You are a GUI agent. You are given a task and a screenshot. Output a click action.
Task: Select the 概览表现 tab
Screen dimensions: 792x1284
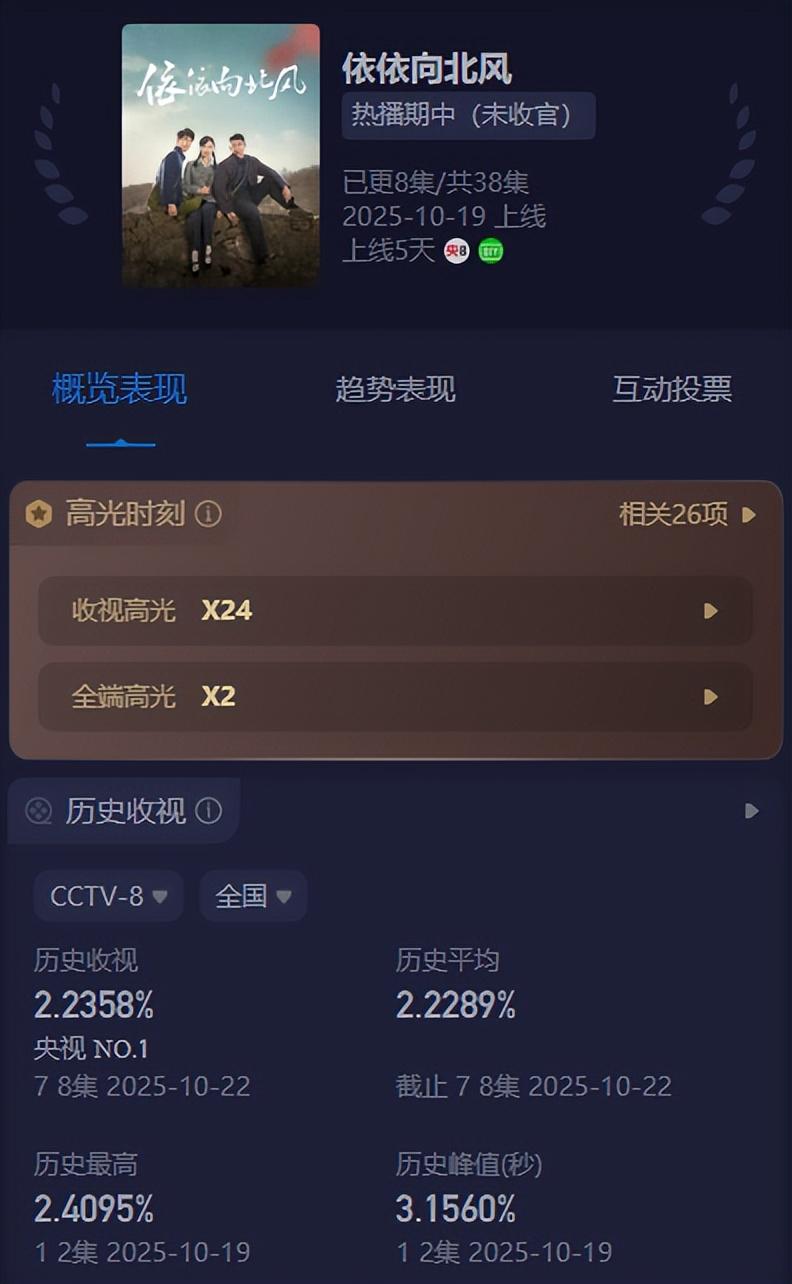119,389
